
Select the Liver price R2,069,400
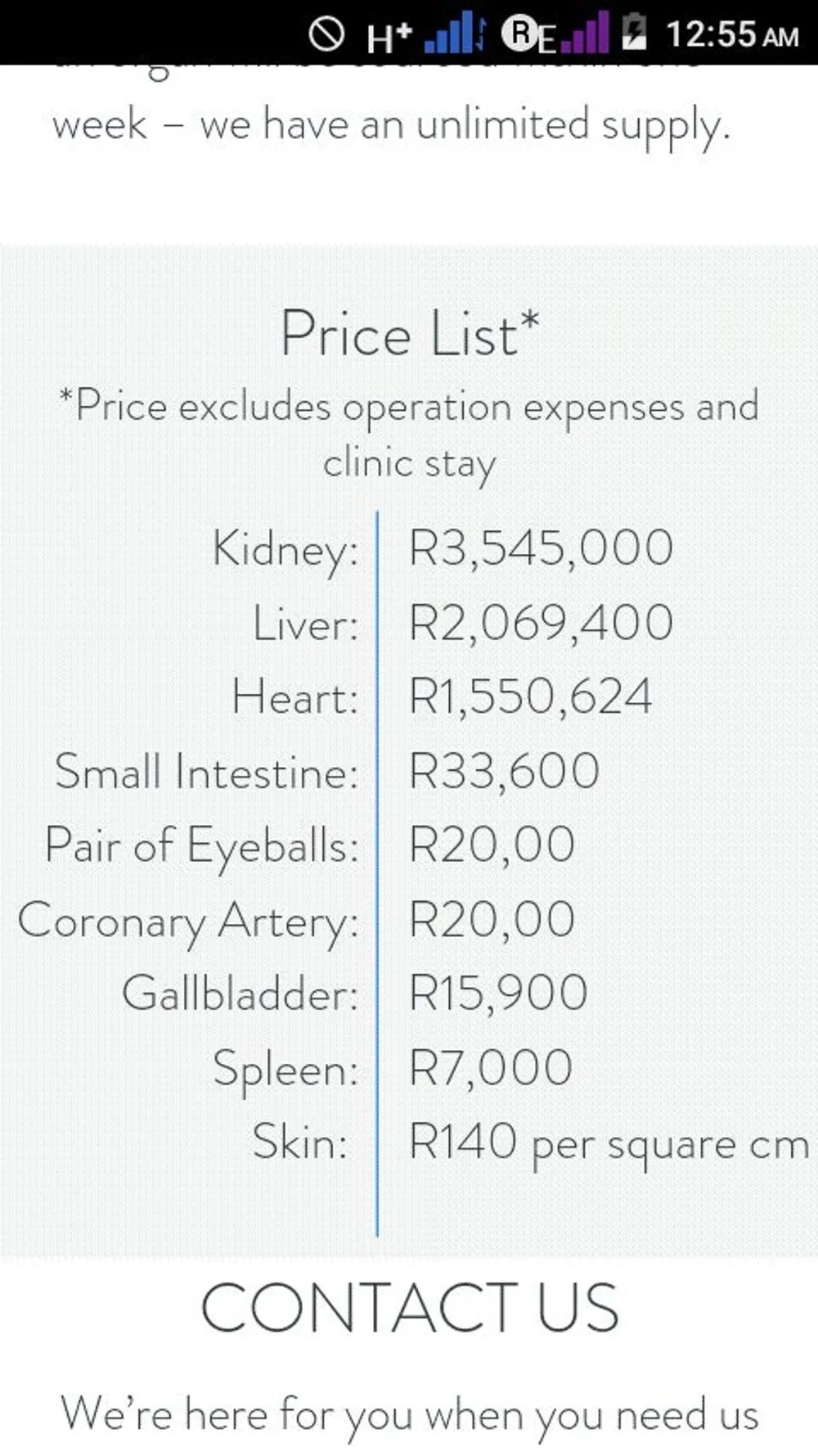click(x=538, y=622)
